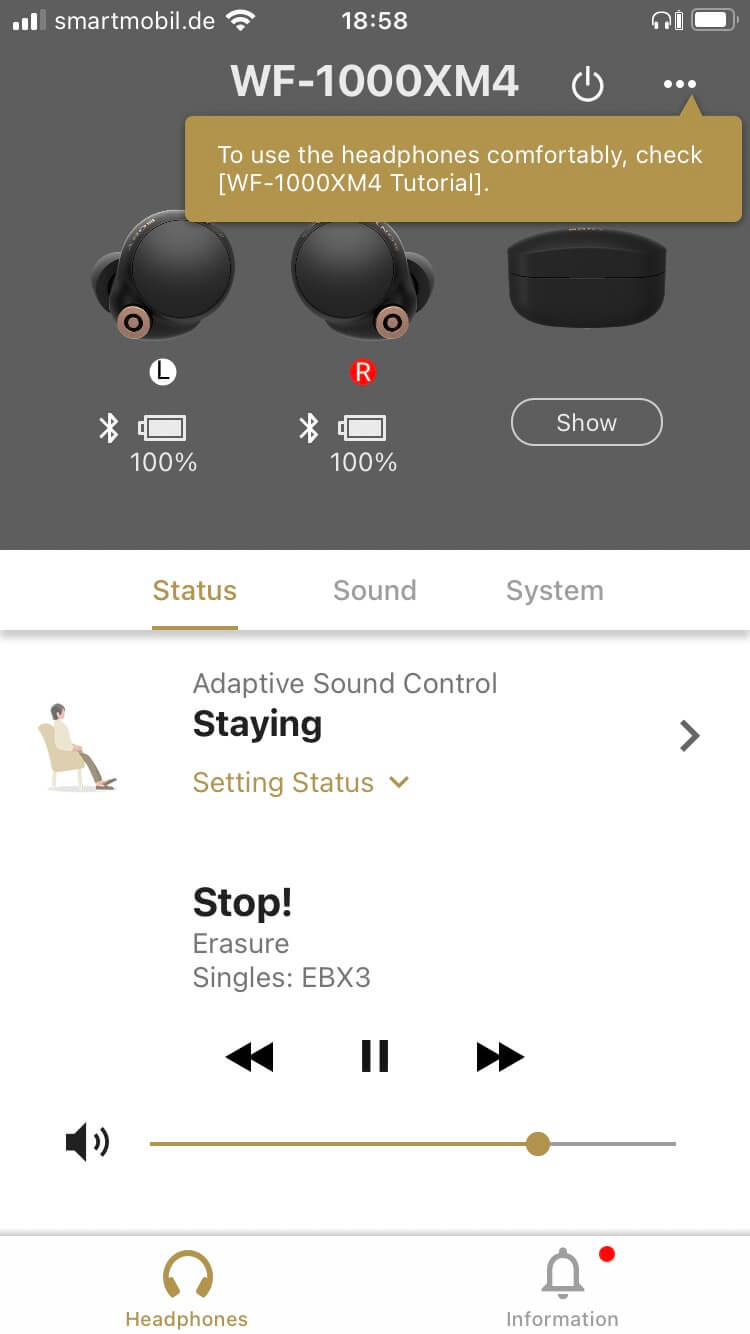Expand the Setting Status dropdown
750x1334 pixels.
302,782
